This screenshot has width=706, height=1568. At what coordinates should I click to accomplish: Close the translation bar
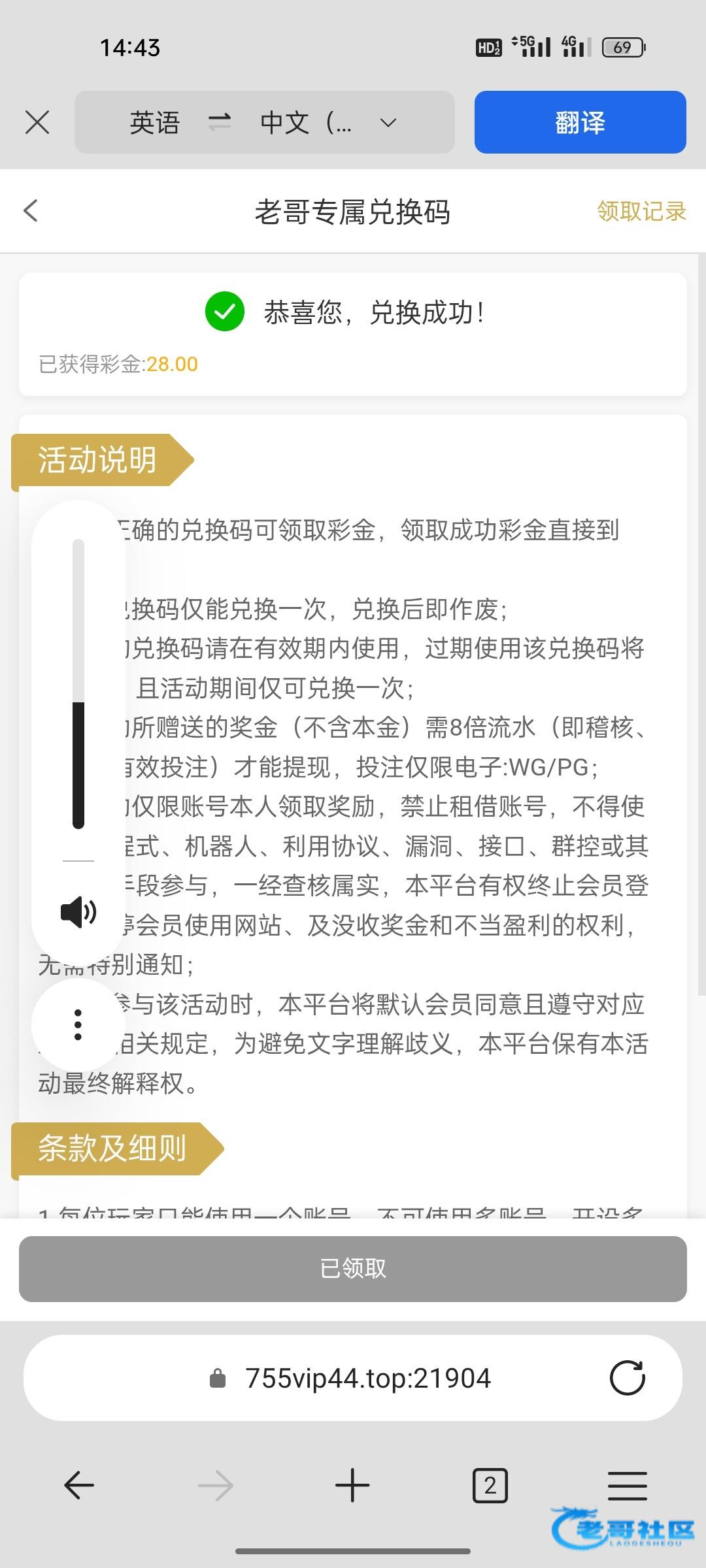tap(37, 122)
